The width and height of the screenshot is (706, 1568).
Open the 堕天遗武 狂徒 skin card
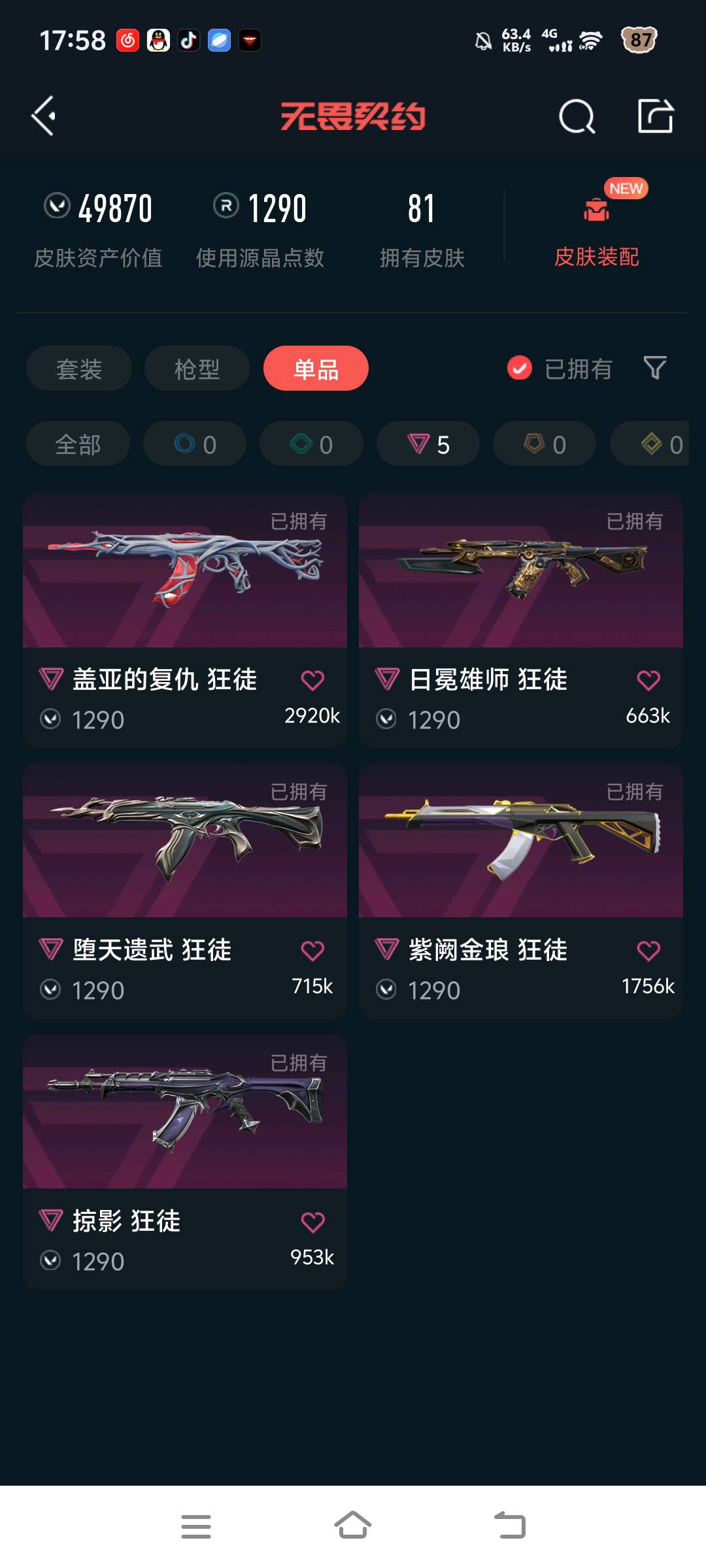coord(185,890)
